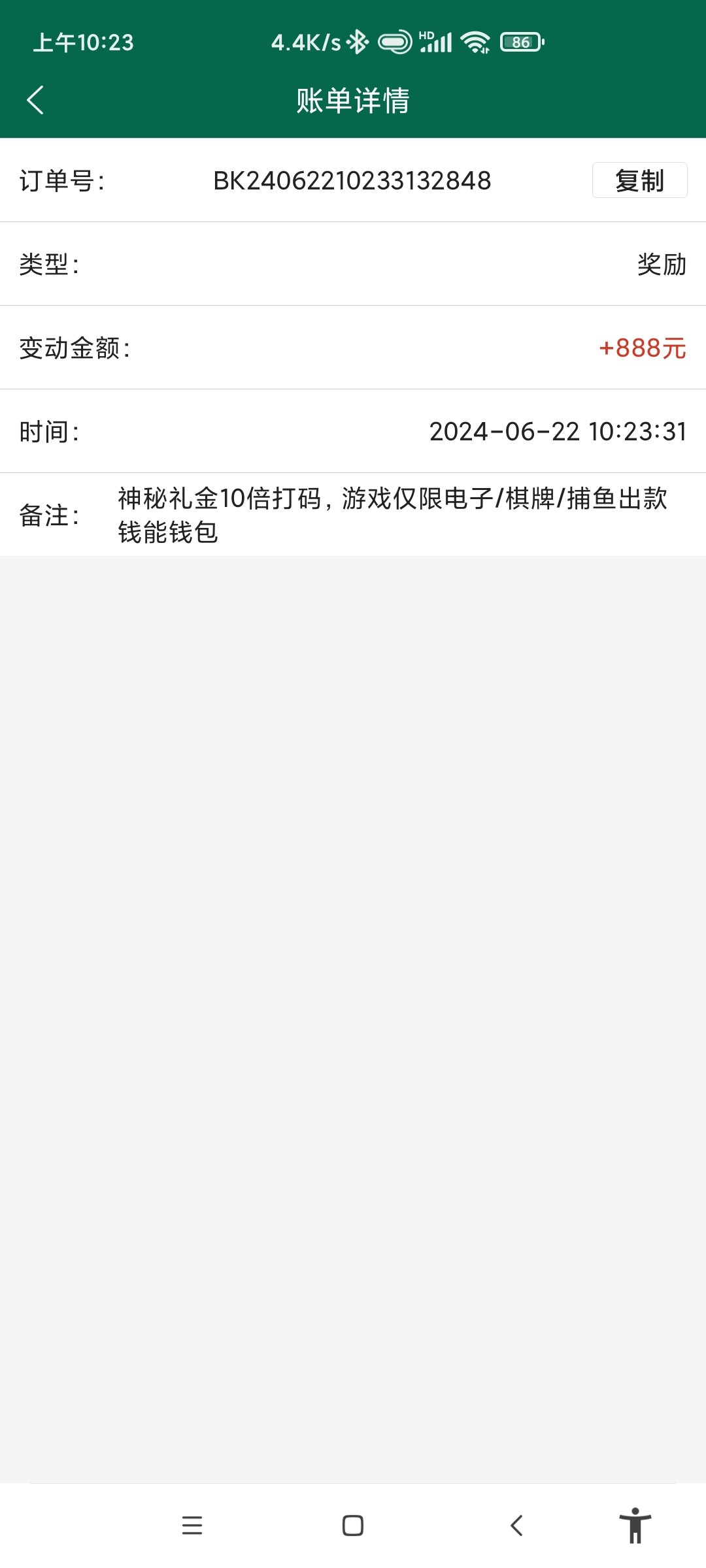Tap the mobile signal bars icon
The width and height of the screenshot is (706, 1568).
pyautogui.click(x=439, y=42)
